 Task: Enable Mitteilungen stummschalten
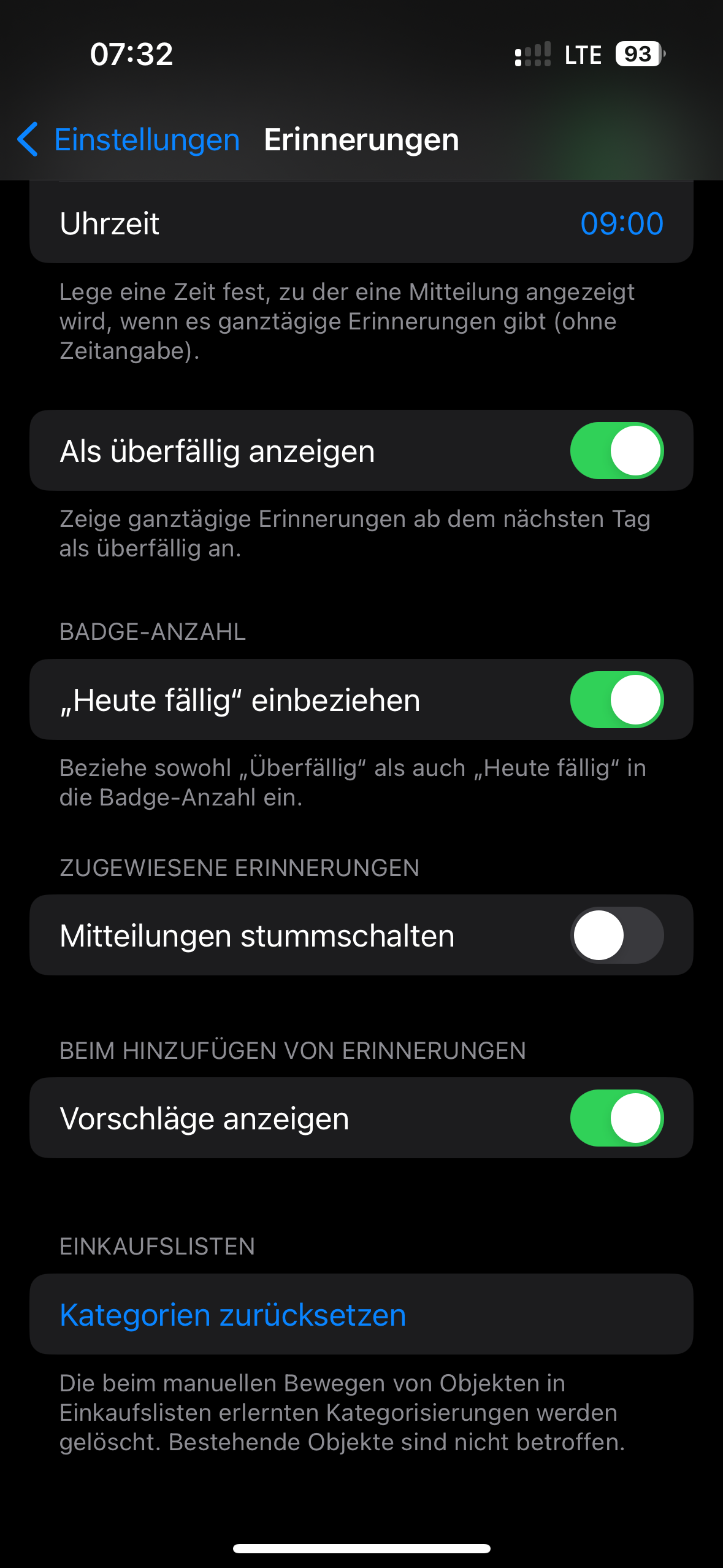pyautogui.click(x=617, y=936)
